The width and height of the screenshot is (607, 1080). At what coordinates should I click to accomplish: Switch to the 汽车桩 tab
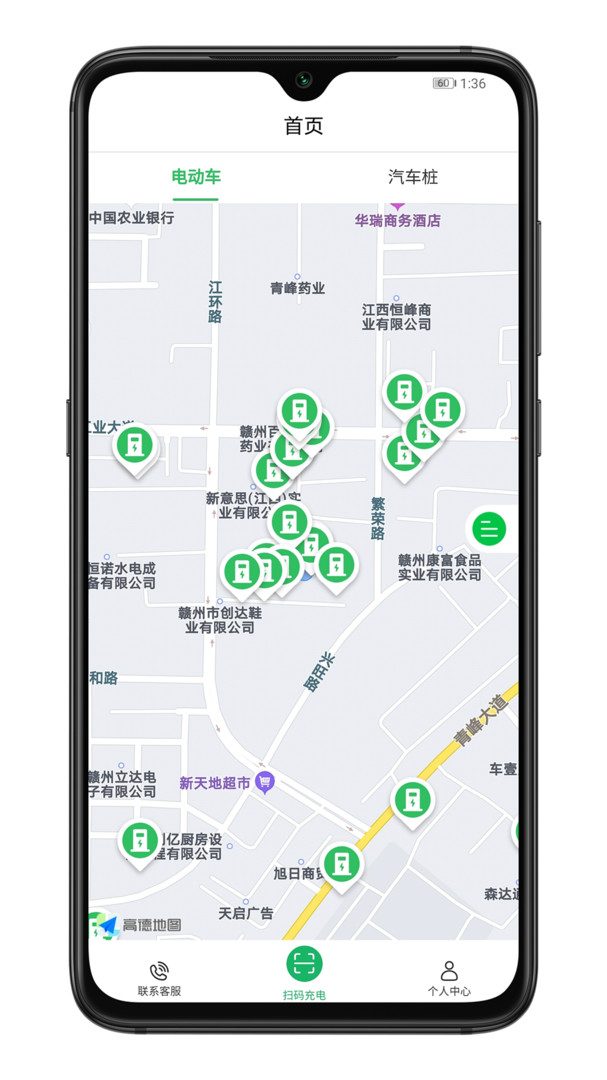tap(413, 177)
